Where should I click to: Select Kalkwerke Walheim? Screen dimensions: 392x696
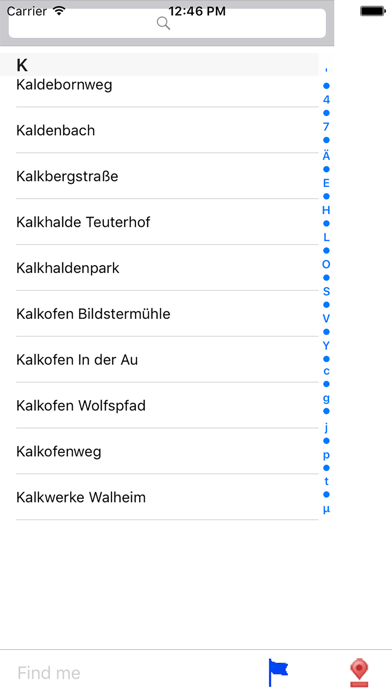tap(159, 497)
